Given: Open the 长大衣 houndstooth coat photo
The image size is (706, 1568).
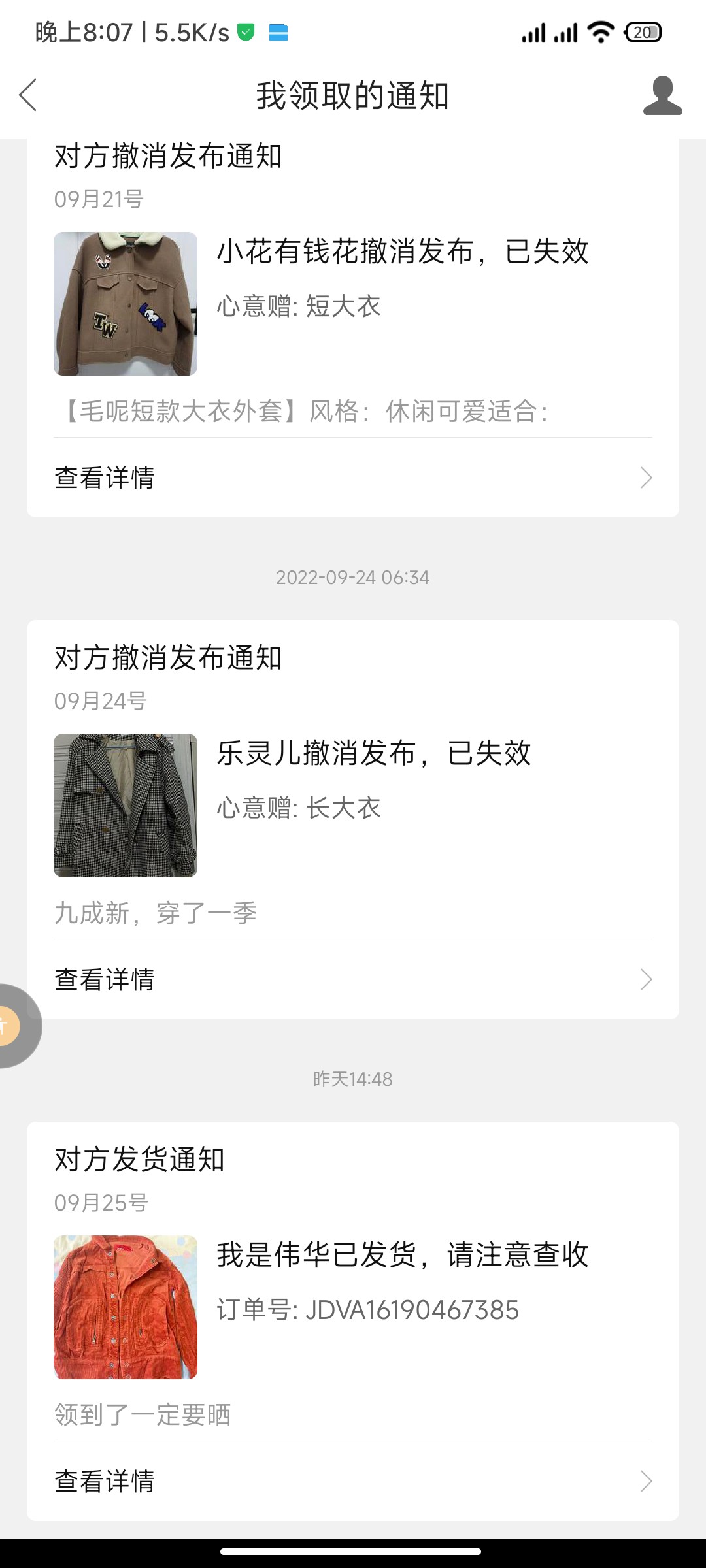Looking at the screenshot, I should (126, 806).
